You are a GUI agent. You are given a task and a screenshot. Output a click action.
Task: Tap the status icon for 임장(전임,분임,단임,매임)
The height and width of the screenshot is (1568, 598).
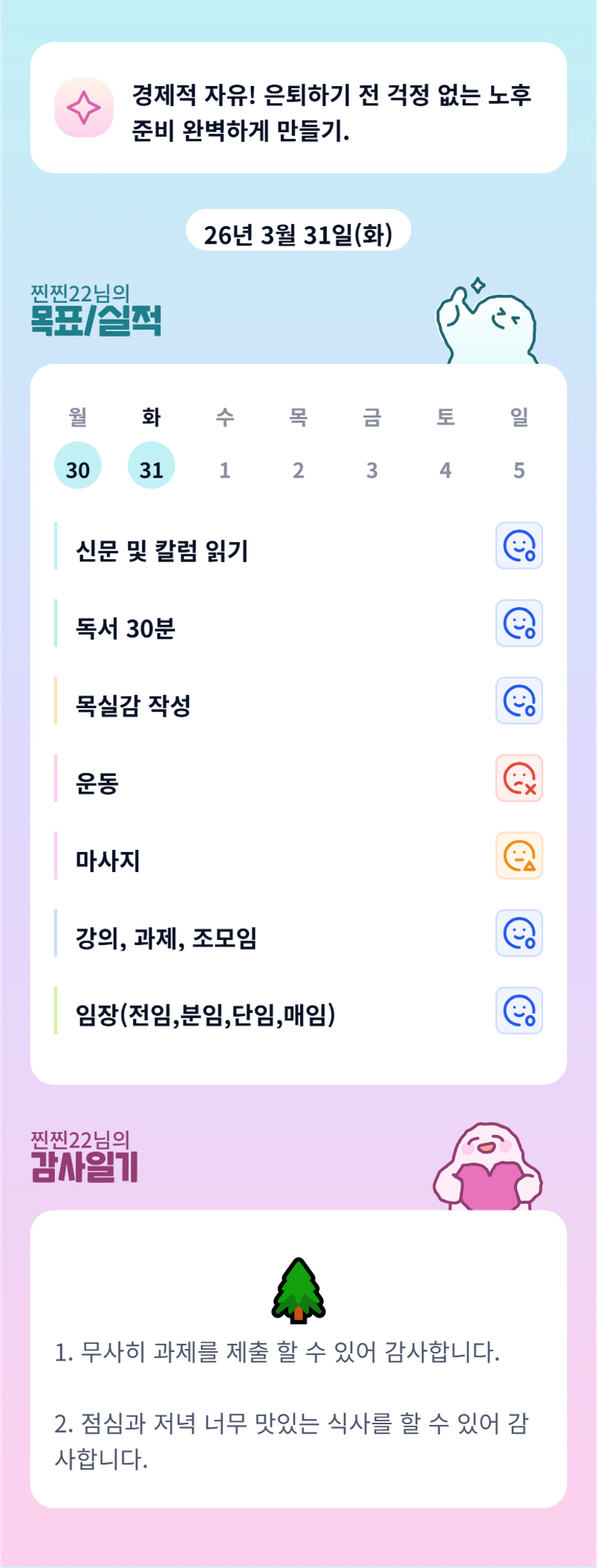point(519,1010)
